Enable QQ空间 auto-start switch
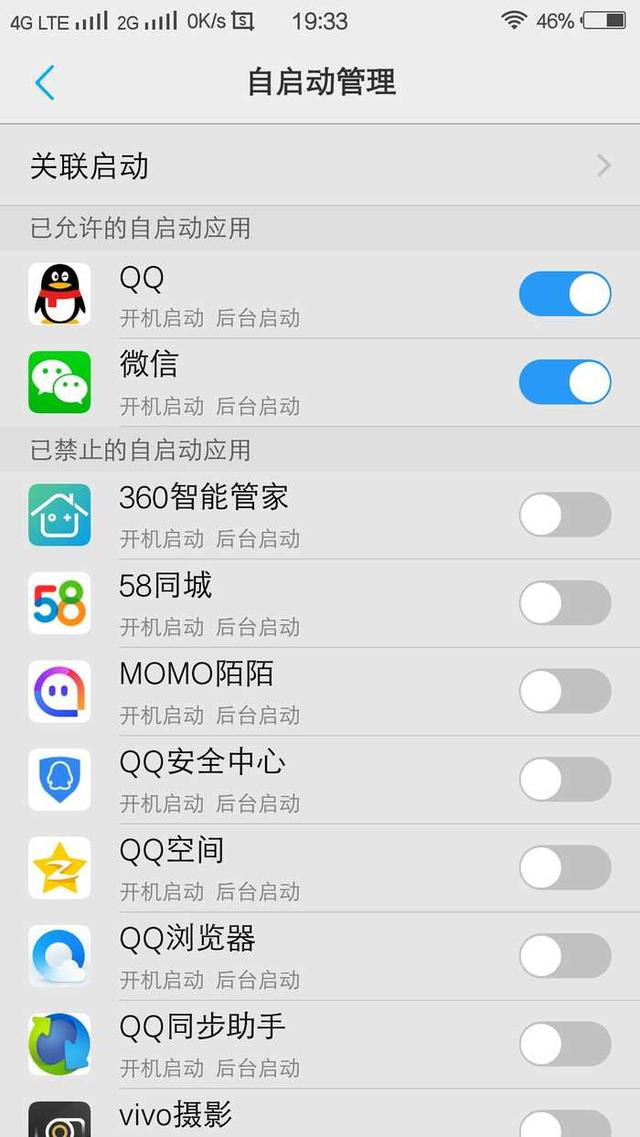 (x=564, y=868)
